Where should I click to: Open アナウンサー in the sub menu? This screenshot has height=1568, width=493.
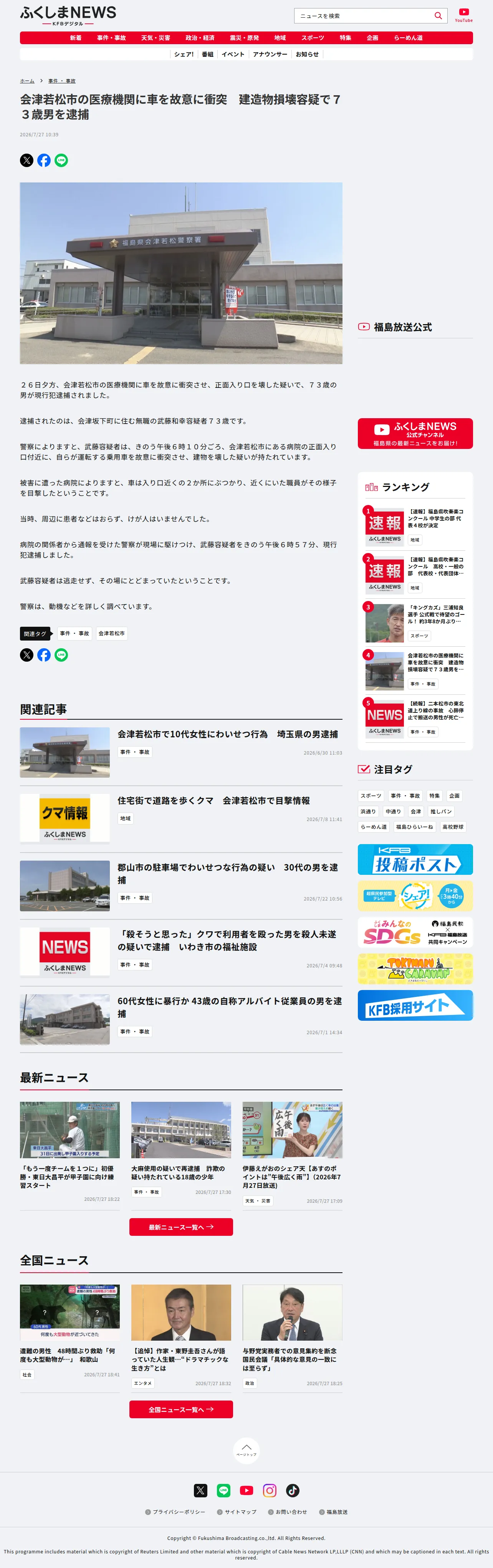[270, 54]
